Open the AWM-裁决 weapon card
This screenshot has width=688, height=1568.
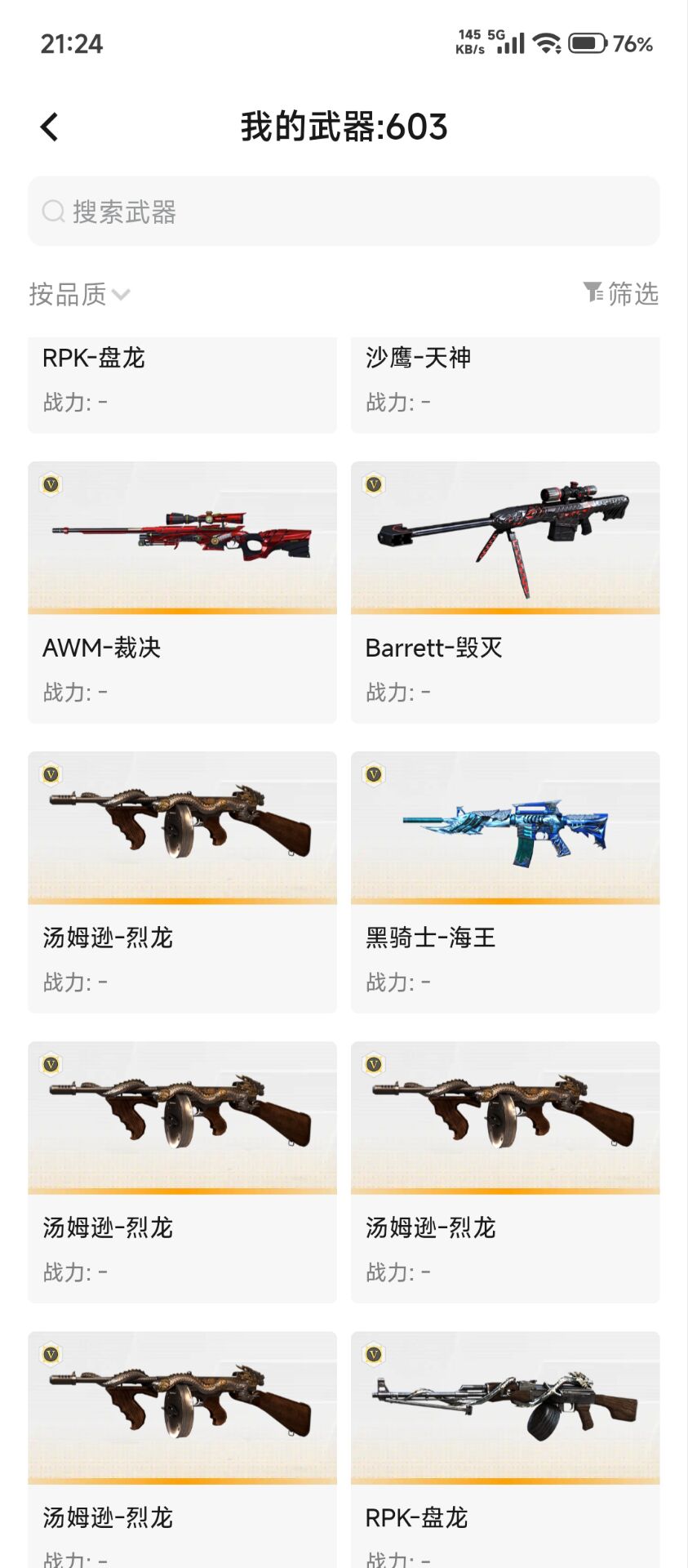pyautogui.click(x=182, y=592)
